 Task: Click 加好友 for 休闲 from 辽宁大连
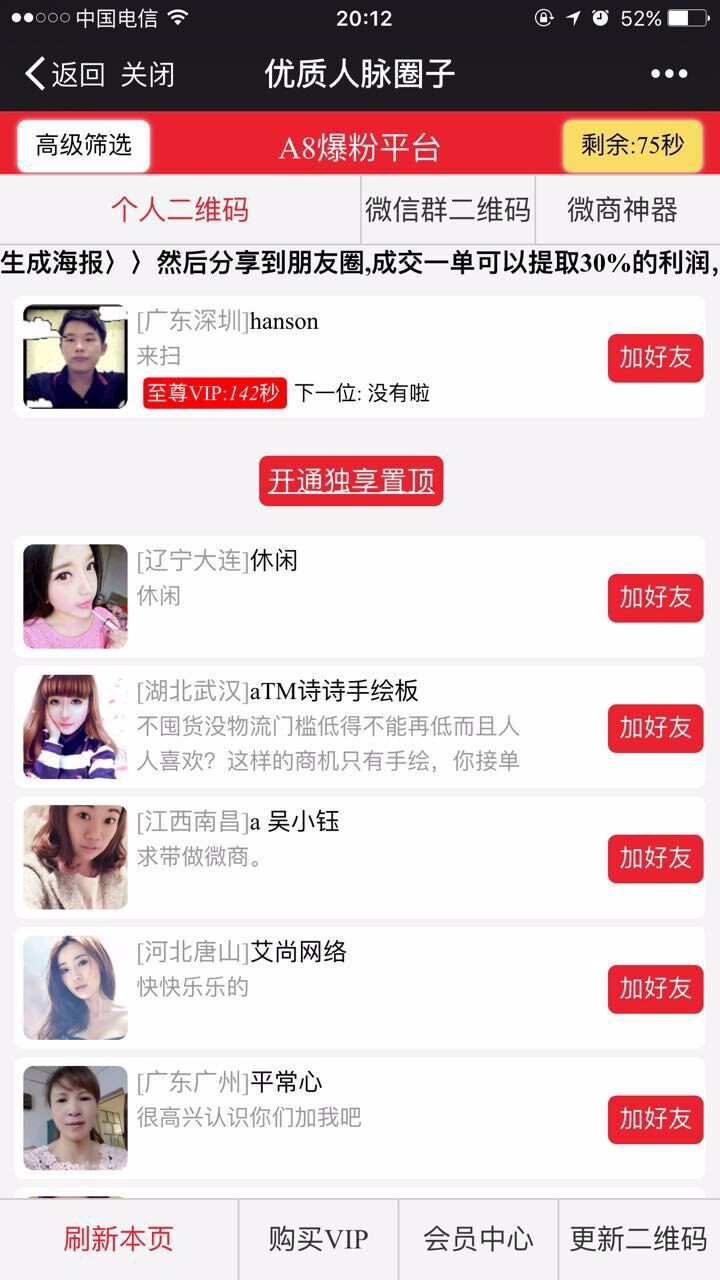click(655, 598)
